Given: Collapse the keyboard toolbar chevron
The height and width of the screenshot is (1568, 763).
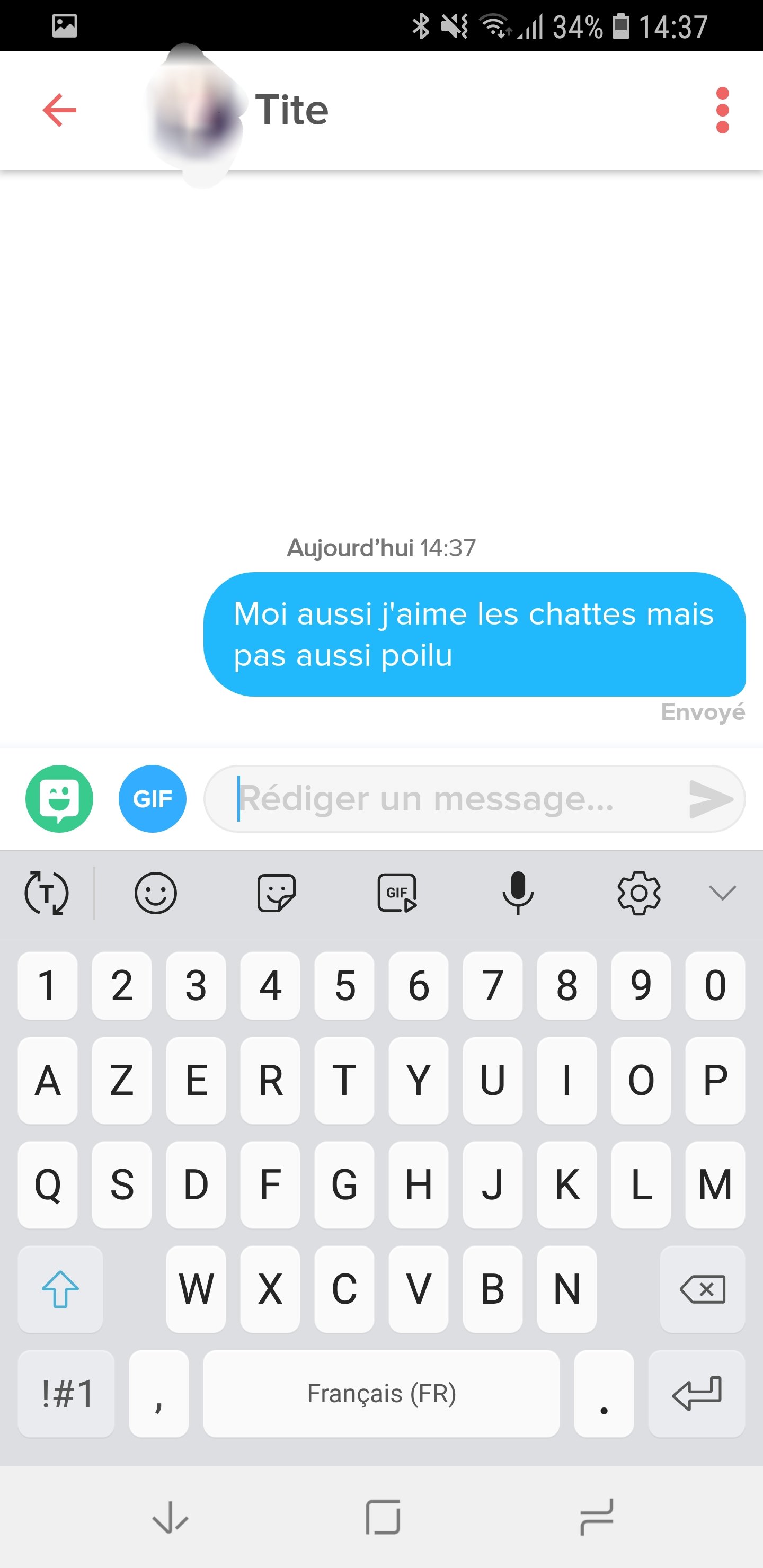Looking at the screenshot, I should [722, 893].
